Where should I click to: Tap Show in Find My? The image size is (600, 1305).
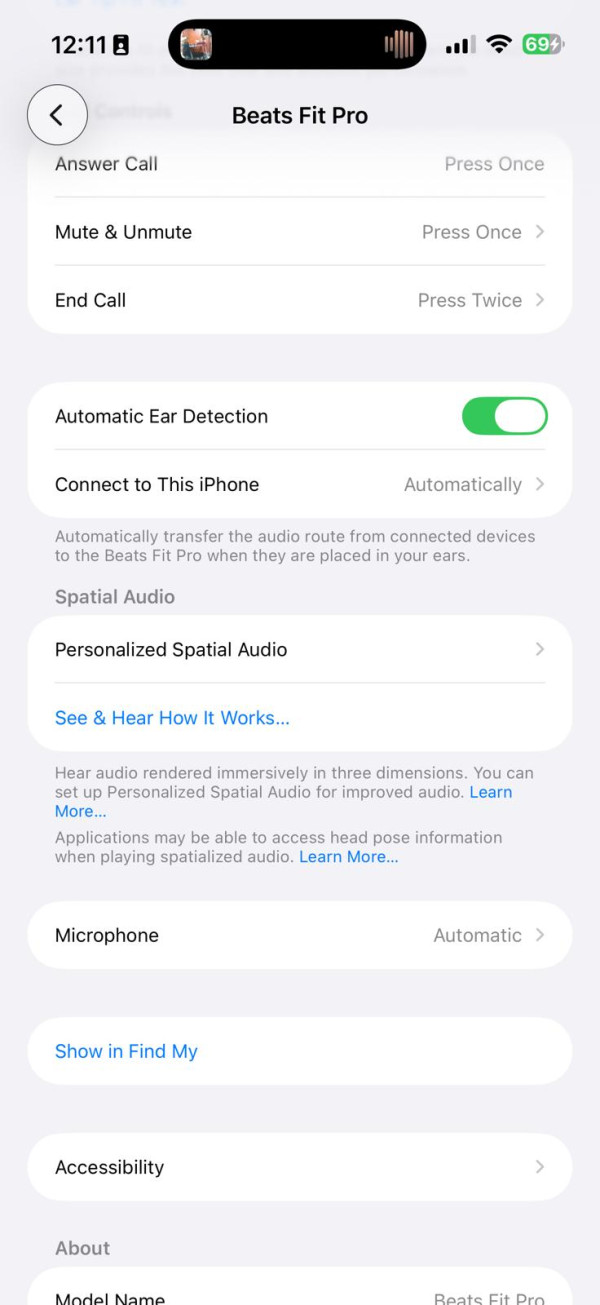pyautogui.click(x=127, y=1051)
